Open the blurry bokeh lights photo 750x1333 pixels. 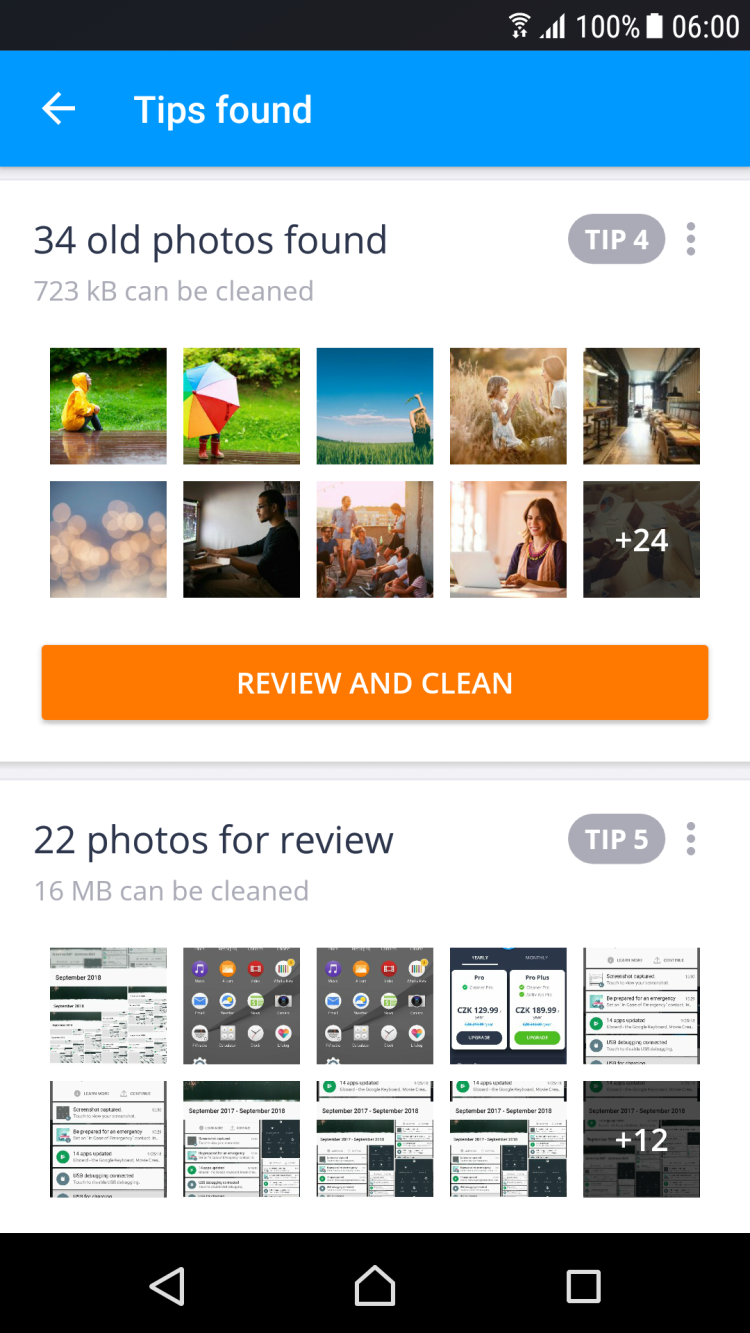tap(108, 540)
